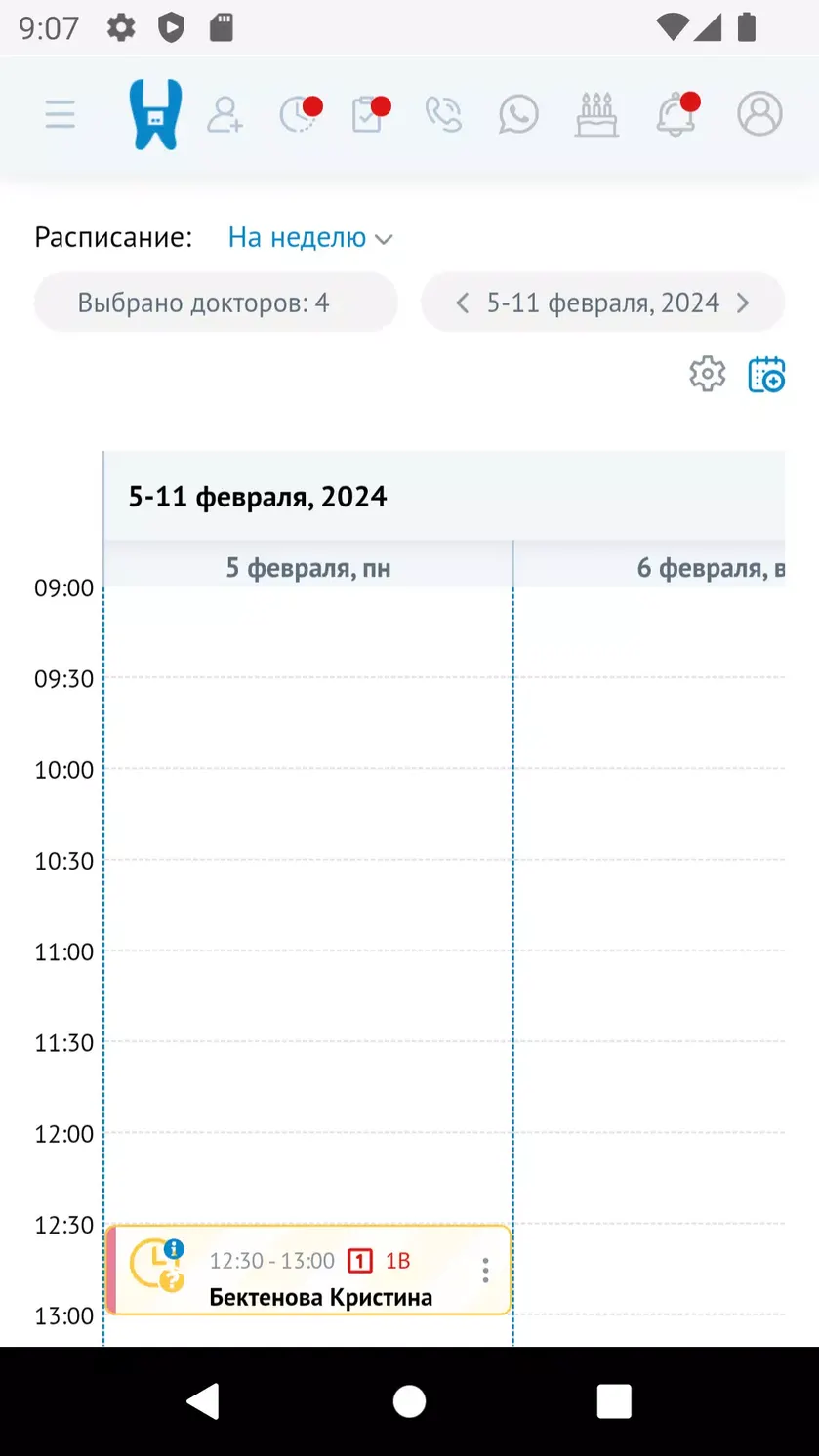Open the phone calls icon
Image resolution: width=819 pixels, height=1456 pixels.
pyautogui.click(x=443, y=115)
